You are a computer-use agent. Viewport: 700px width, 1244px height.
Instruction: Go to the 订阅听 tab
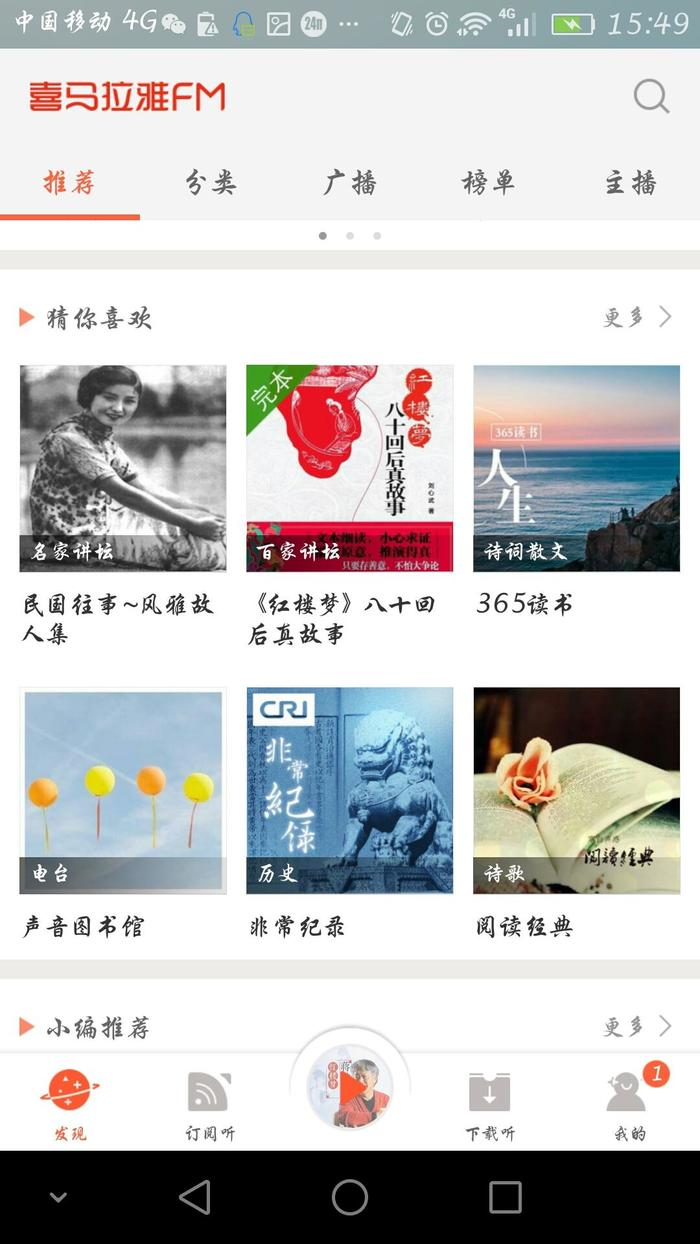209,1104
